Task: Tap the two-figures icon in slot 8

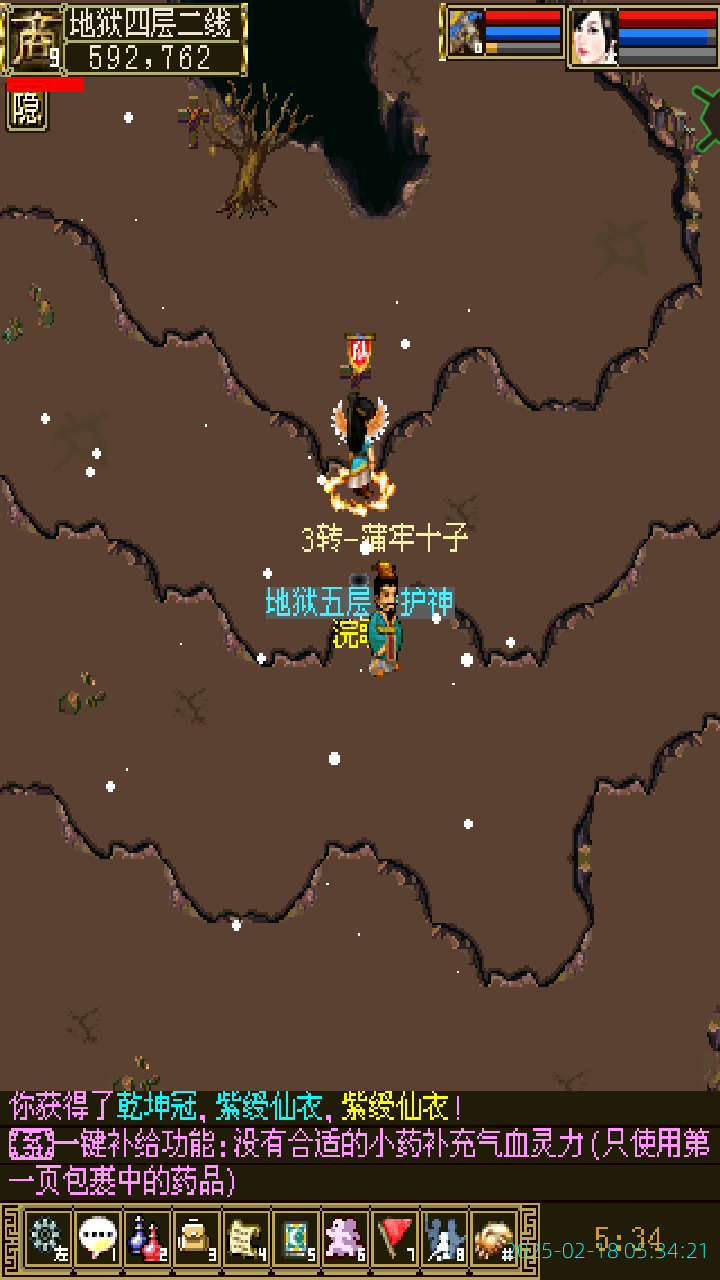Action: tap(444, 1238)
